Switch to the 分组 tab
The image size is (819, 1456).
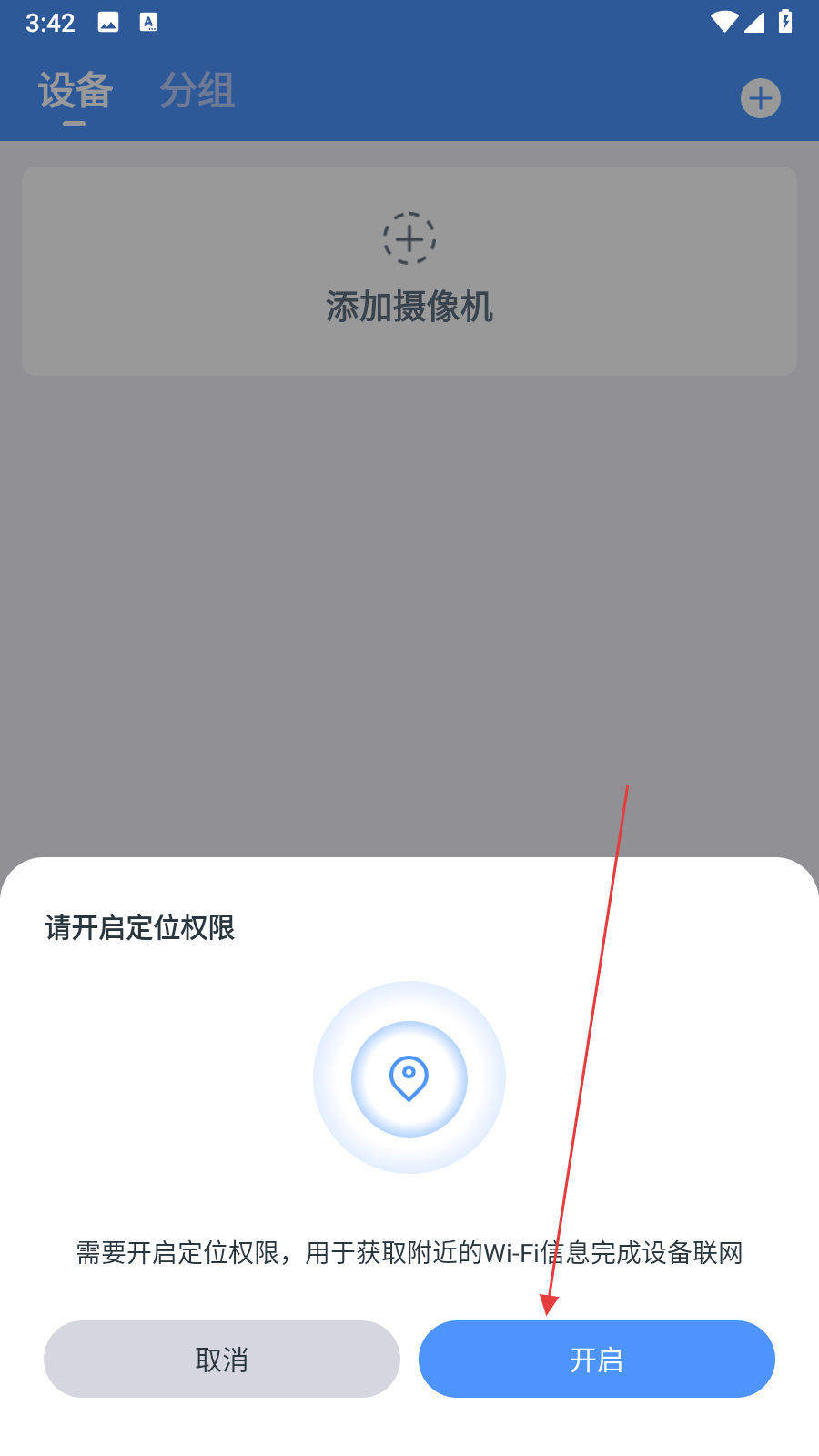[197, 91]
